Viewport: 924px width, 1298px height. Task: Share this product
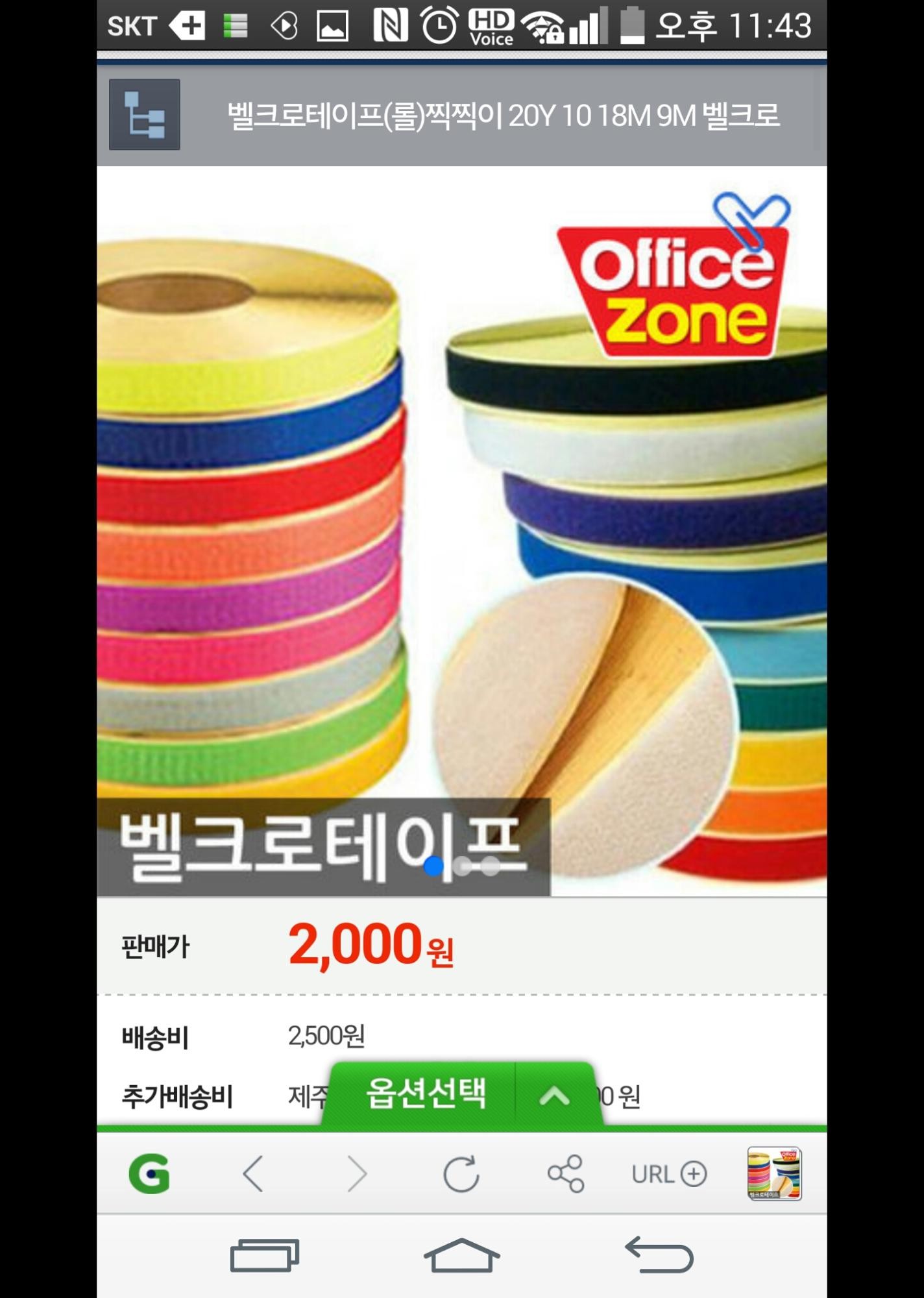tap(566, 1174)
